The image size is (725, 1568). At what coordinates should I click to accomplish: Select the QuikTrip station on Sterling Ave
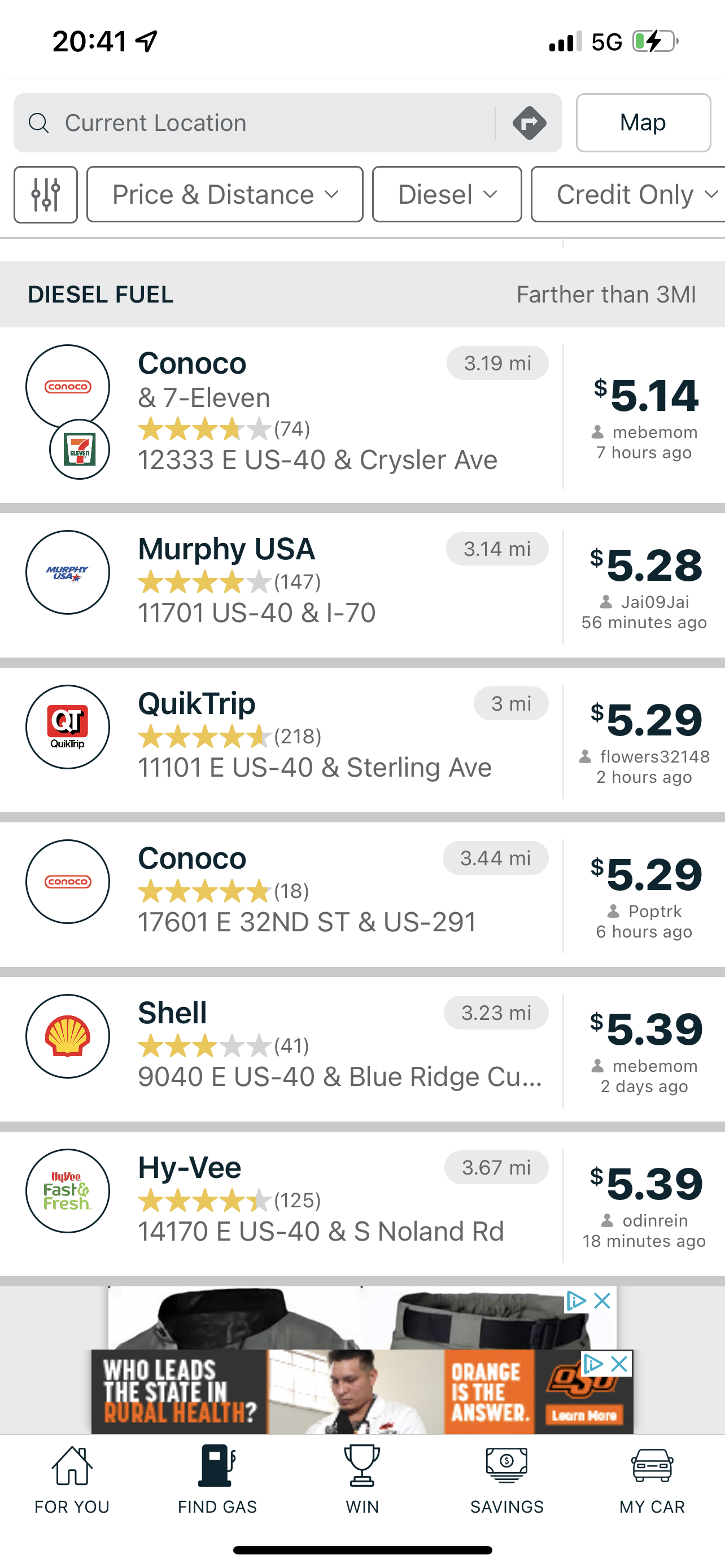362,740
